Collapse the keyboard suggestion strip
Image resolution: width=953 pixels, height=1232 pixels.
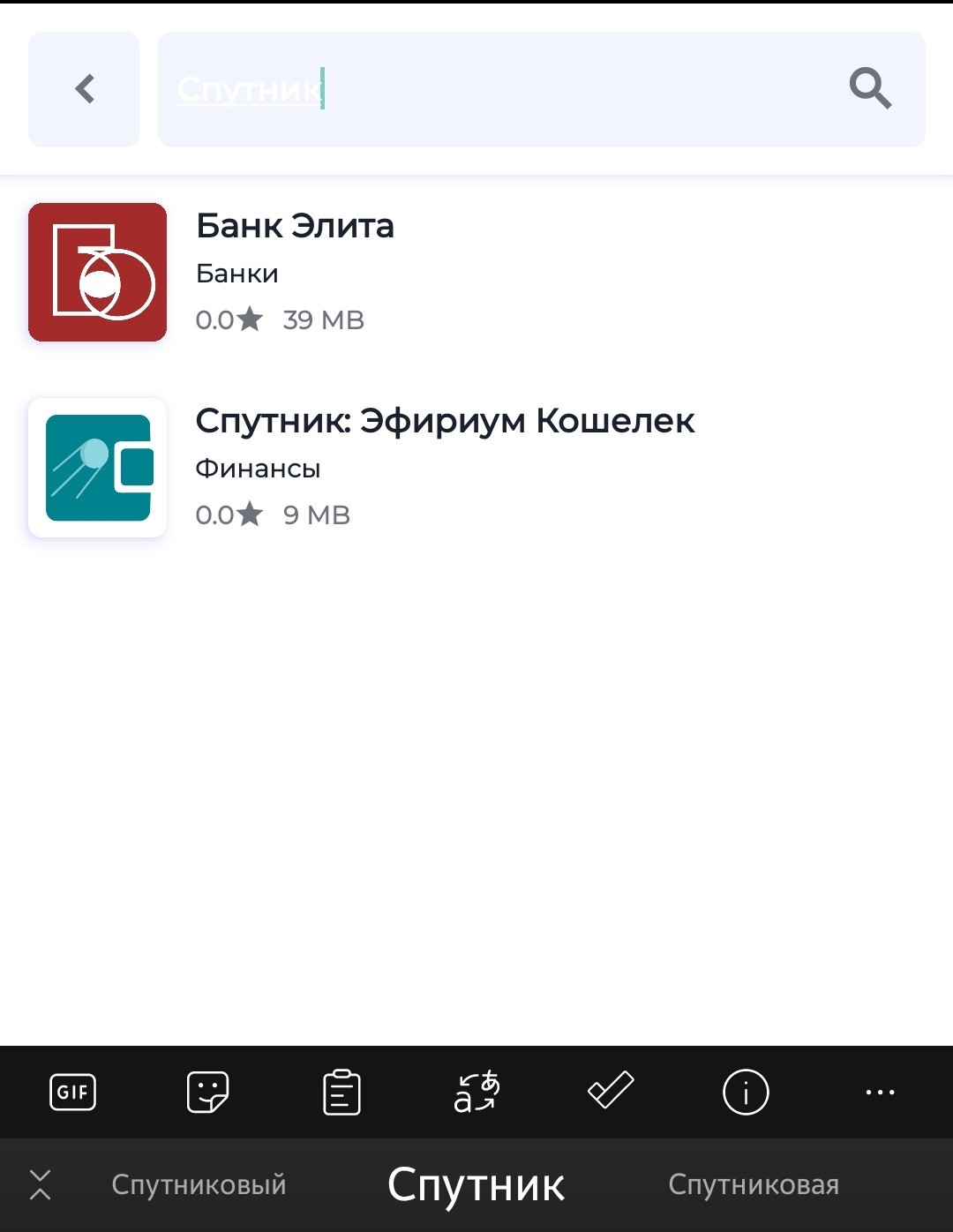[x=40, y=1184]
